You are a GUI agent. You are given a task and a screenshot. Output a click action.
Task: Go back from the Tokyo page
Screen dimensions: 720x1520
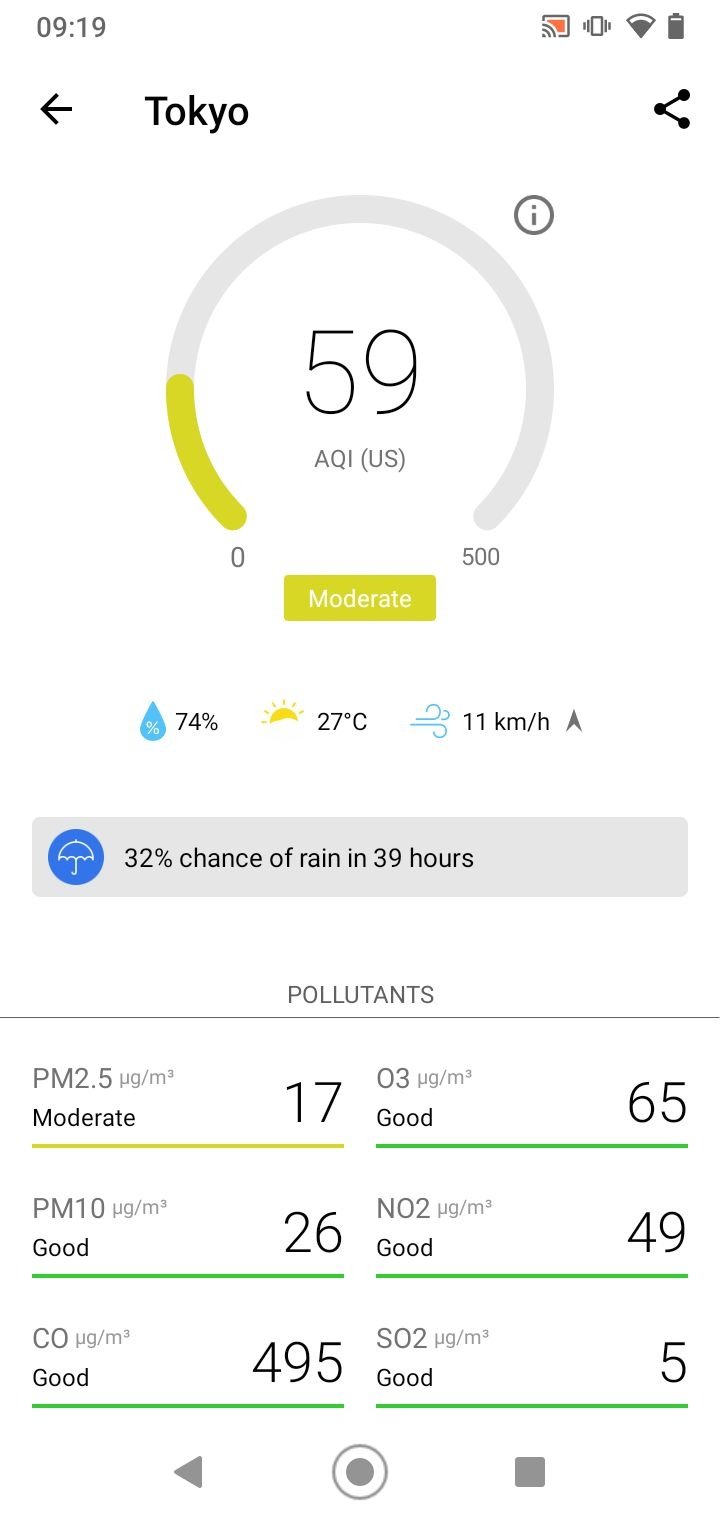(57, 110)
